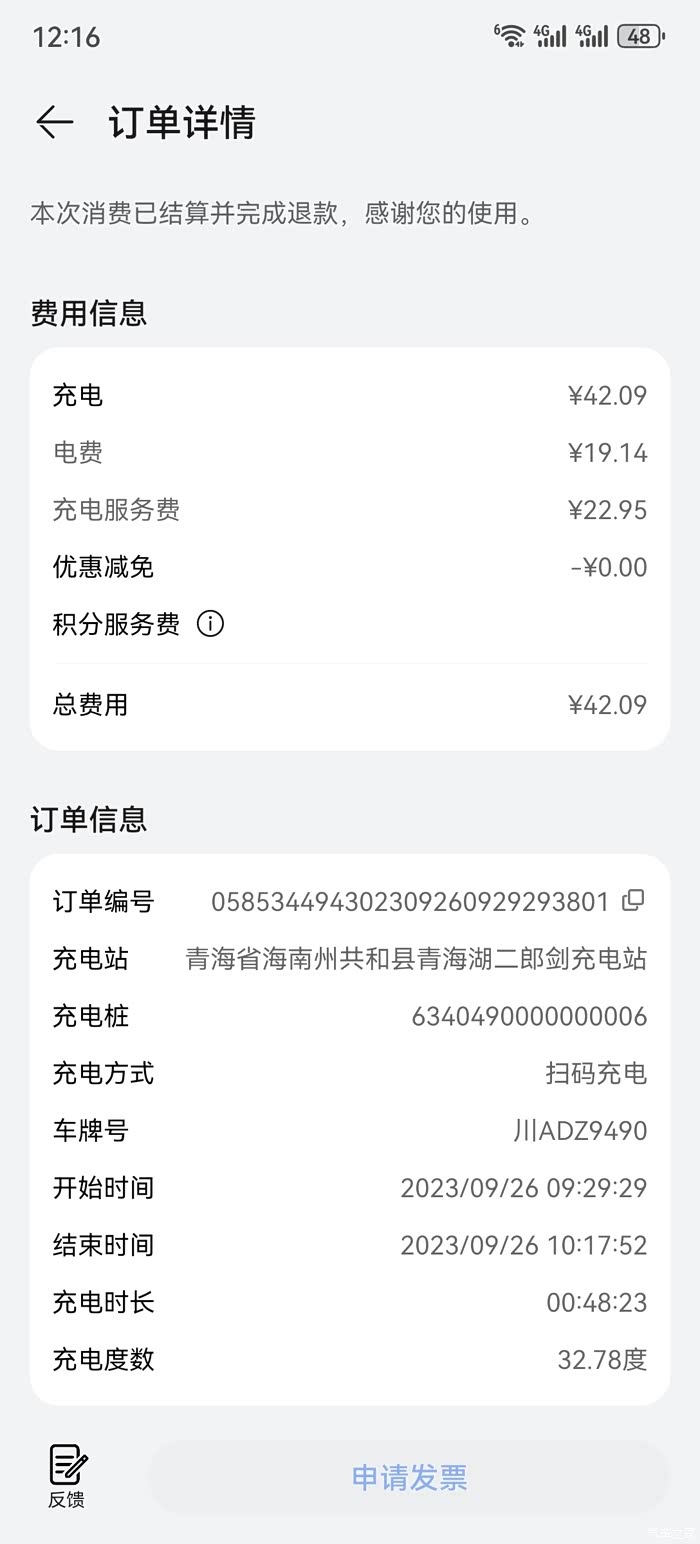
Task: Tap 申请发票 to request an invoice
Action: coord(409,1477)
